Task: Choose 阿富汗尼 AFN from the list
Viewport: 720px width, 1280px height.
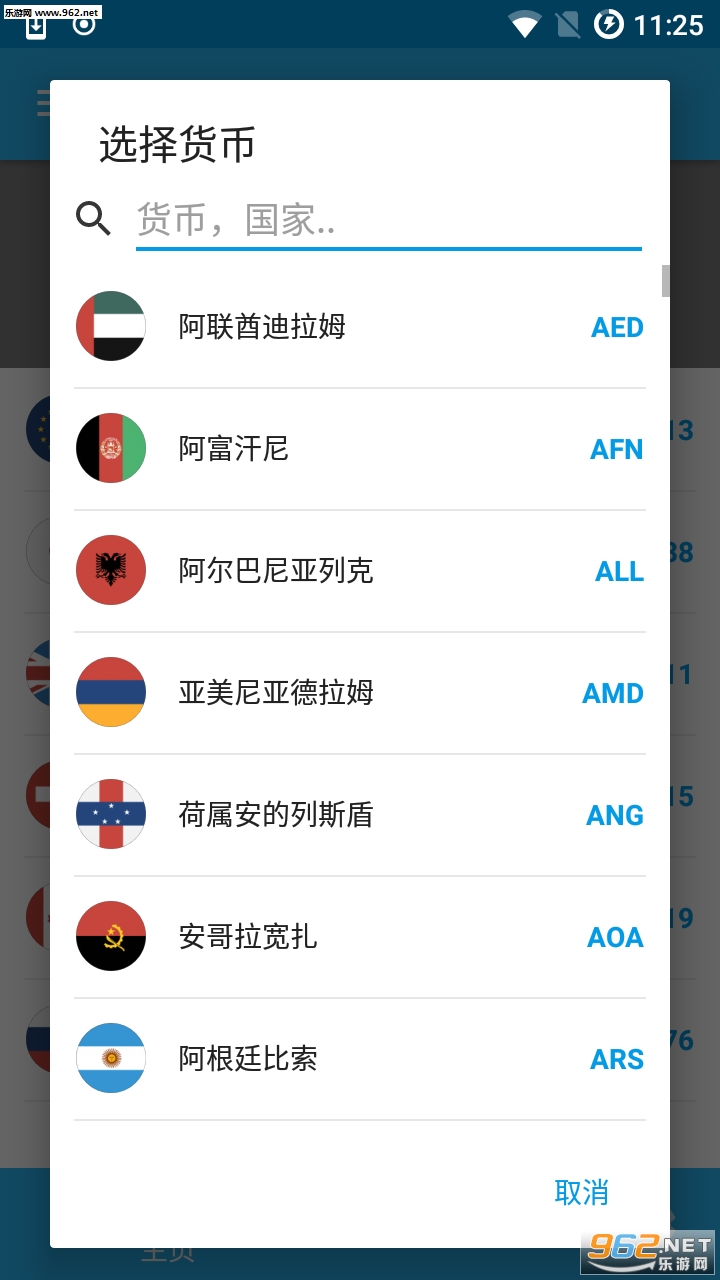Action: pyautogui.click(x=360, y=449)
